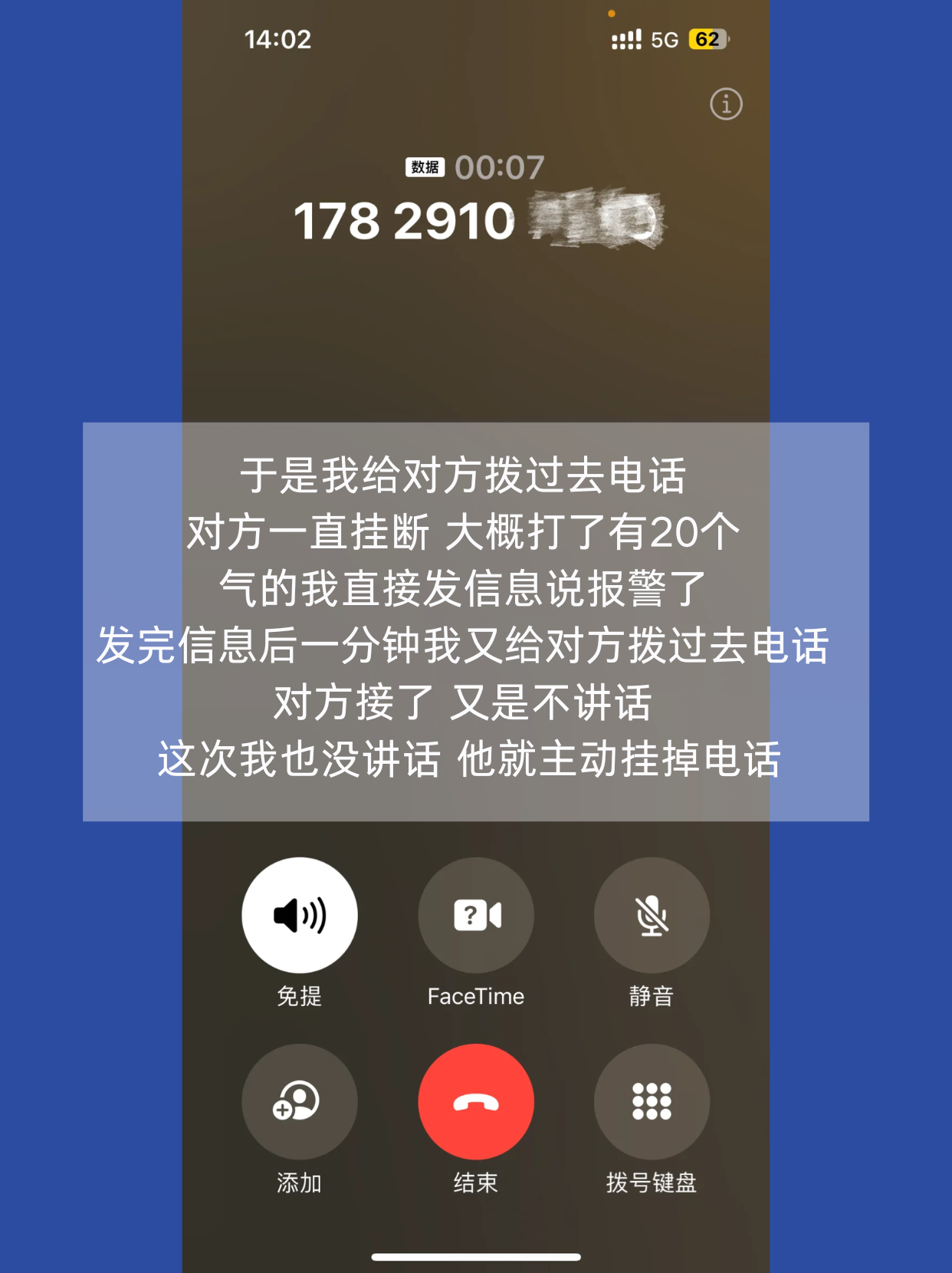Tap the 数据 badge above the call timer
Viewport: 952px width, 1273px height.
(x=424, y=167)
